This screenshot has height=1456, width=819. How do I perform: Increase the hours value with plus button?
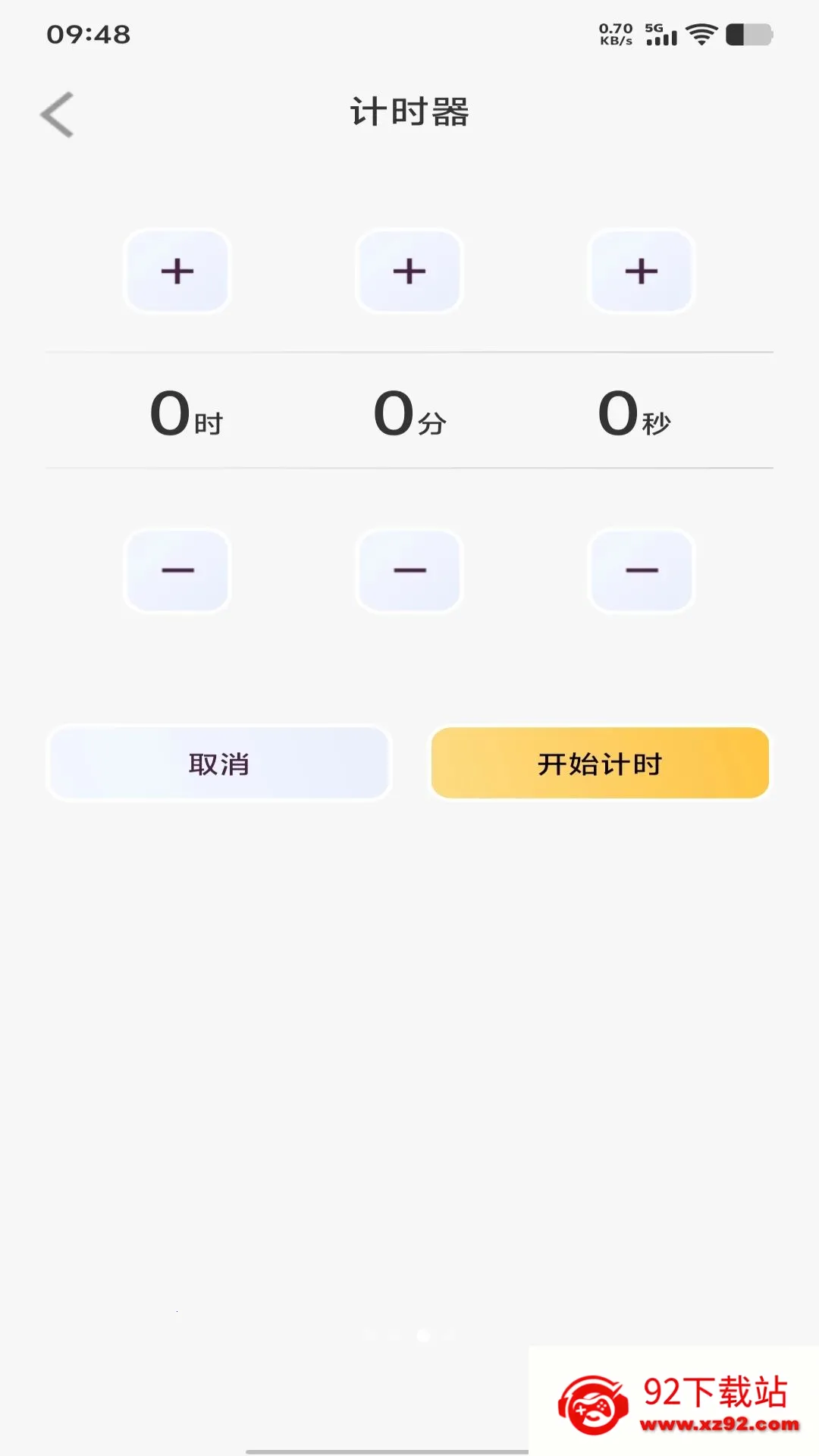pyautogui.click(x=177, y=271)
